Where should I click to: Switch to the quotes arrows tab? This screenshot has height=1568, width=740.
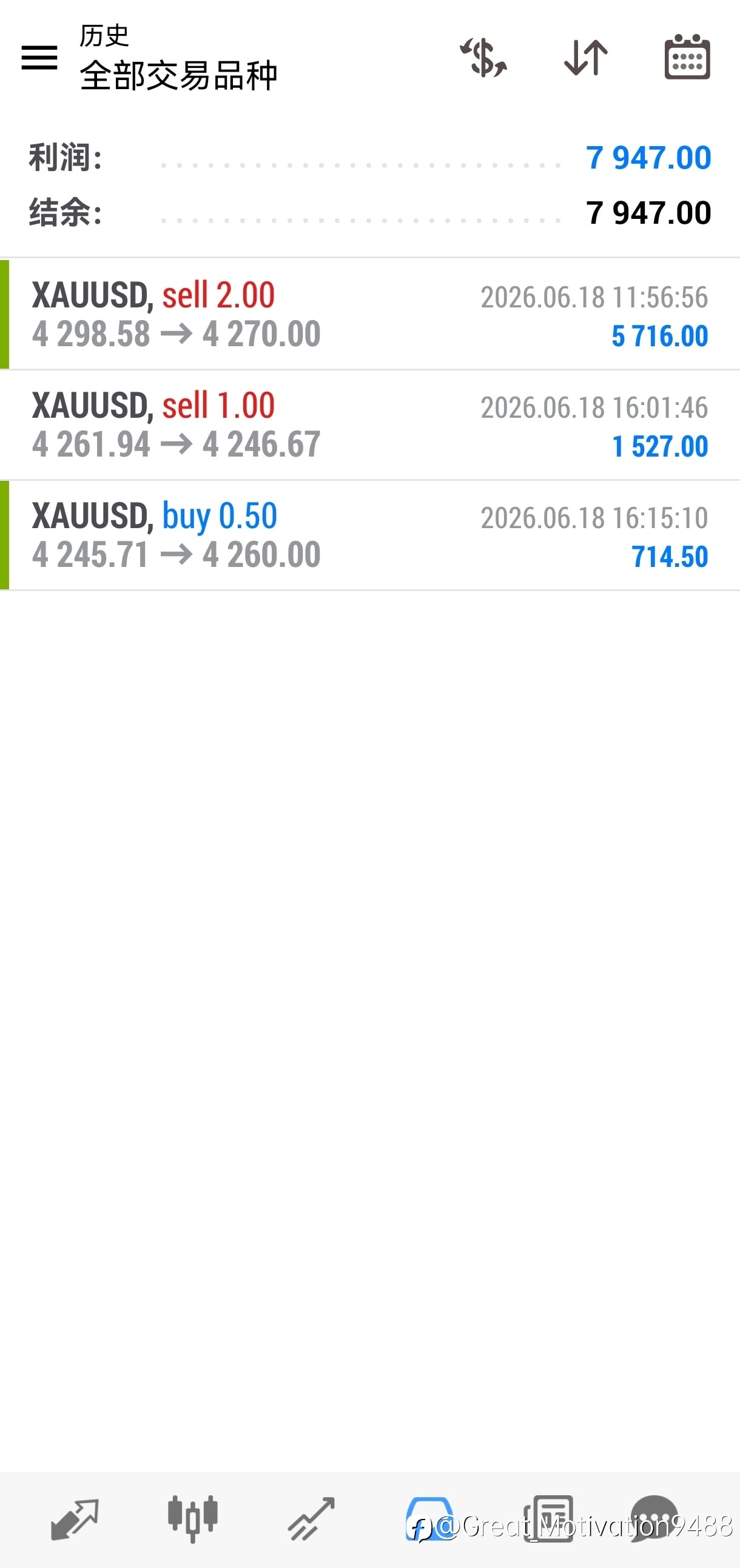pyautogui.click(x=75, y=1519)
